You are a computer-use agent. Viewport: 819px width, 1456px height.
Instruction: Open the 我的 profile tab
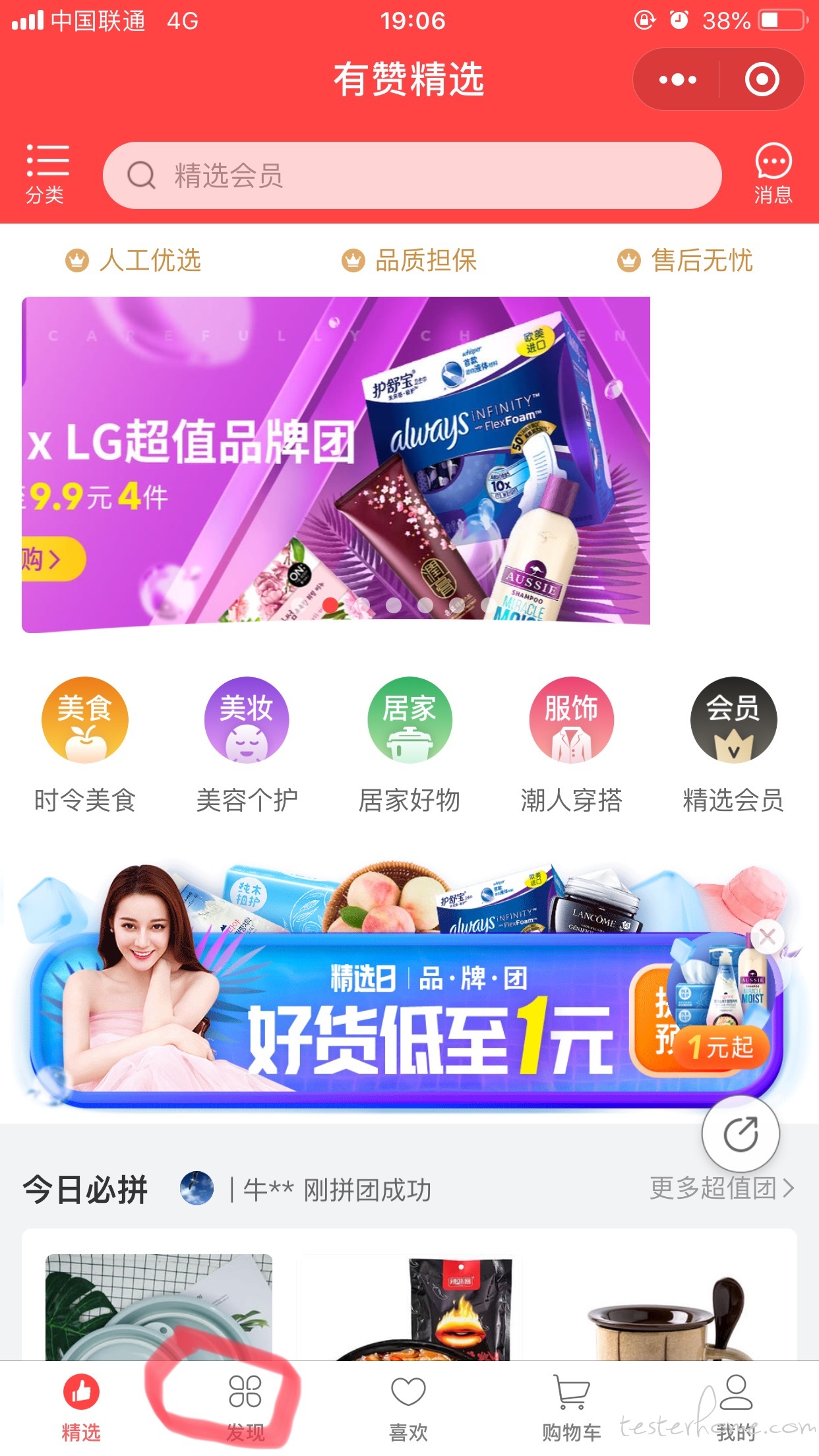click(x=735, y=1406)
